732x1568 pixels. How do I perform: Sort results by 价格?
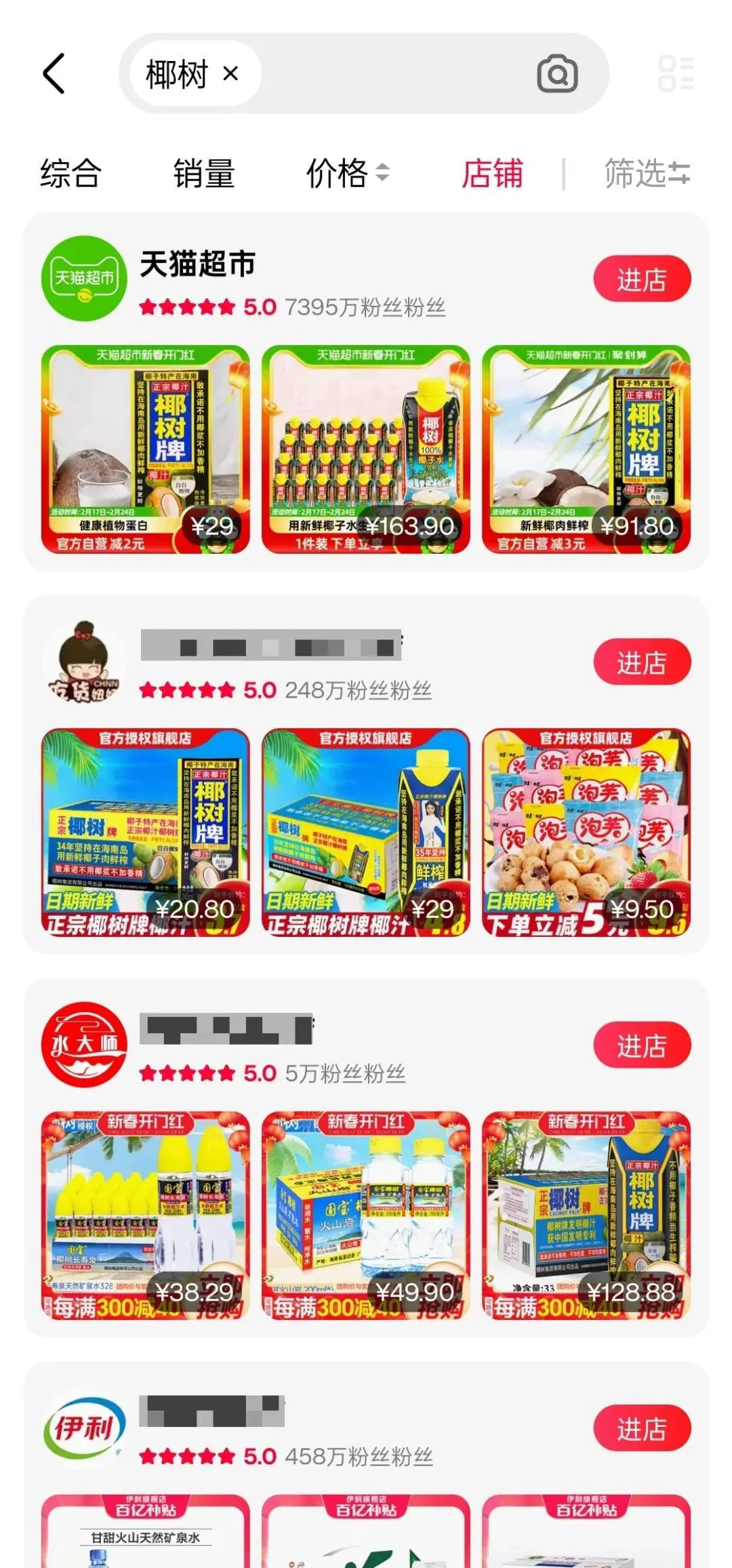pos(347,174)
